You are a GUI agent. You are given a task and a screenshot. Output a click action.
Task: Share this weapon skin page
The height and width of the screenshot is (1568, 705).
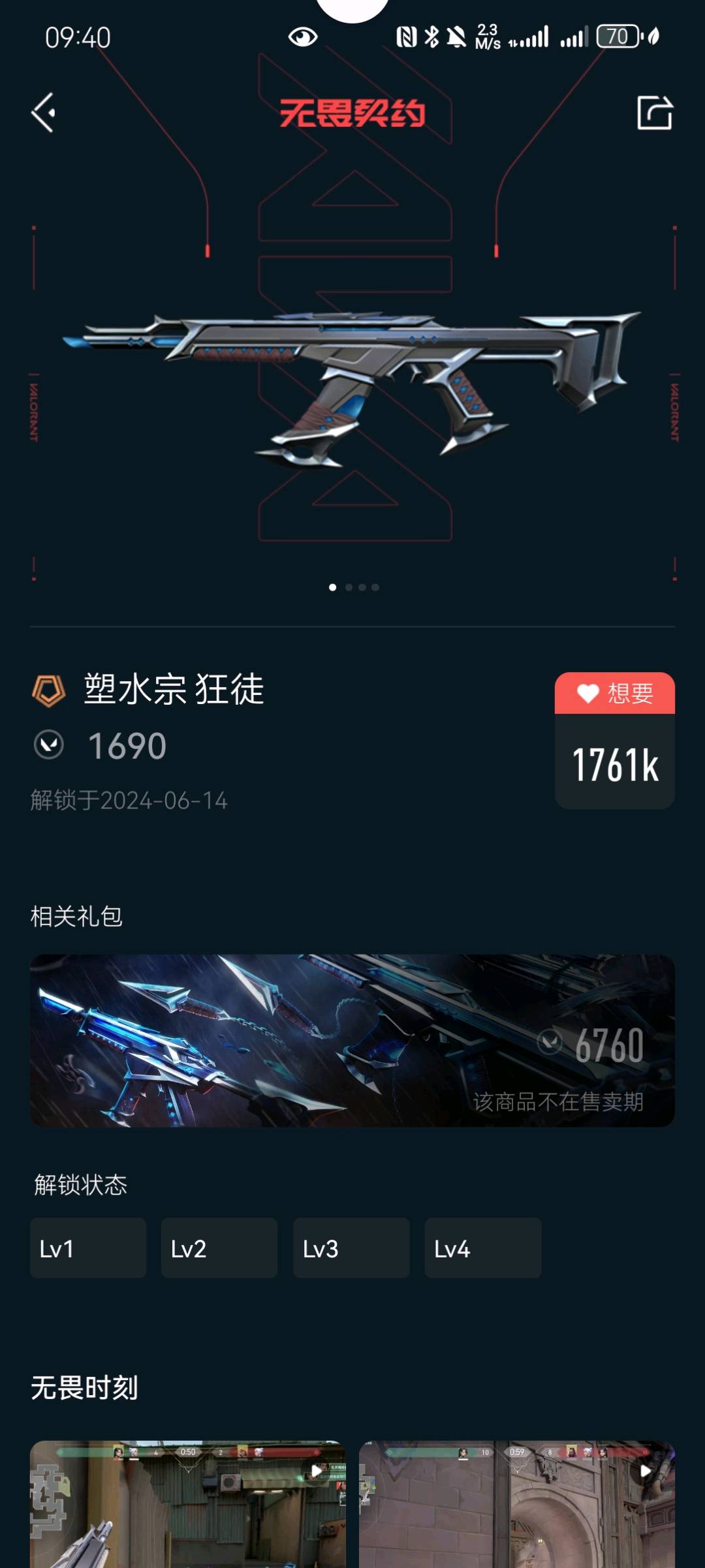click(x=654, y=113)
